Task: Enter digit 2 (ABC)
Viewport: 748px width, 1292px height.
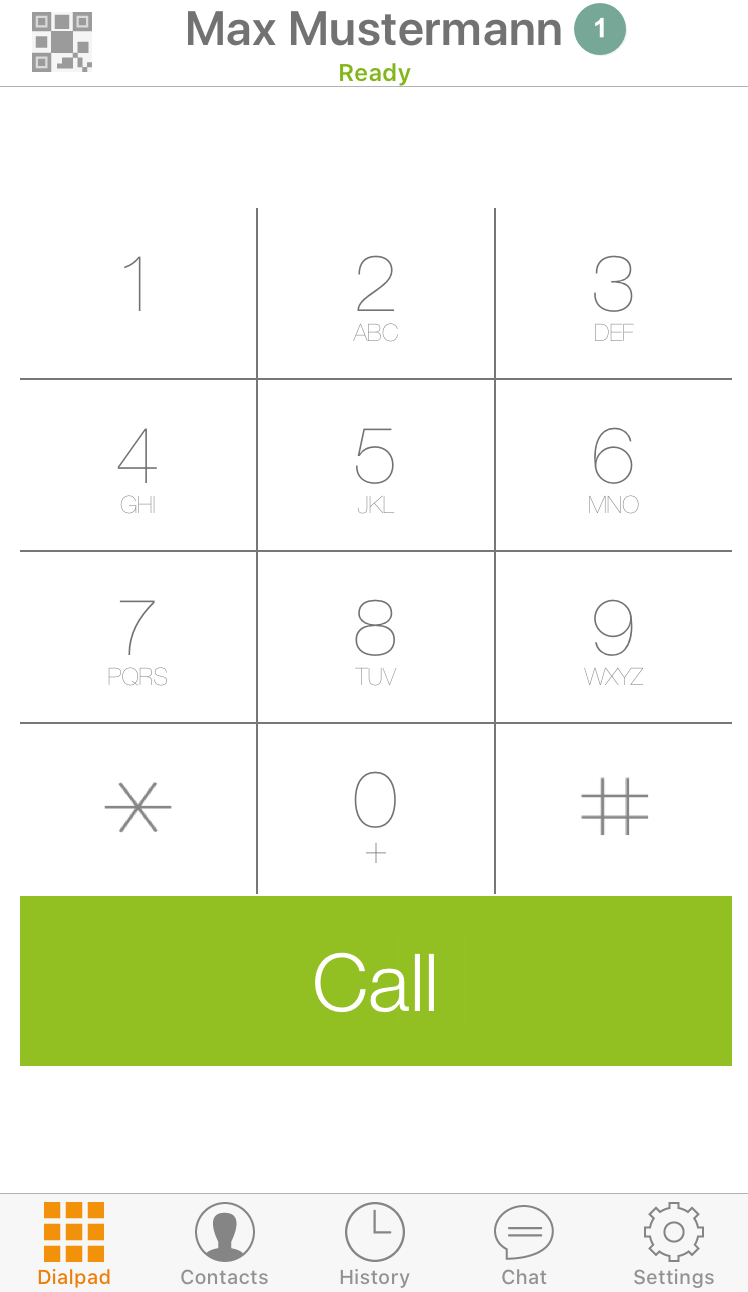Action: pyautogui.click(x=376, y=293)
